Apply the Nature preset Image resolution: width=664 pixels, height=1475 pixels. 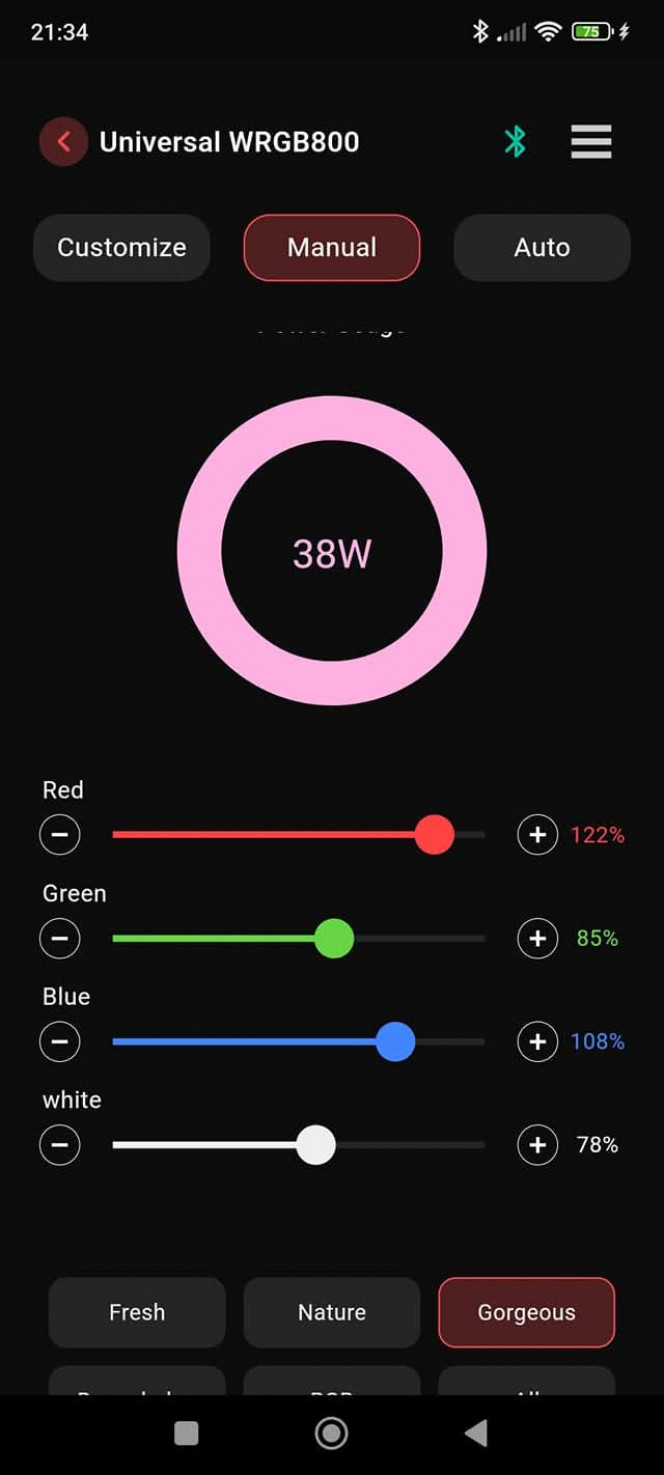click(332, 1312)
